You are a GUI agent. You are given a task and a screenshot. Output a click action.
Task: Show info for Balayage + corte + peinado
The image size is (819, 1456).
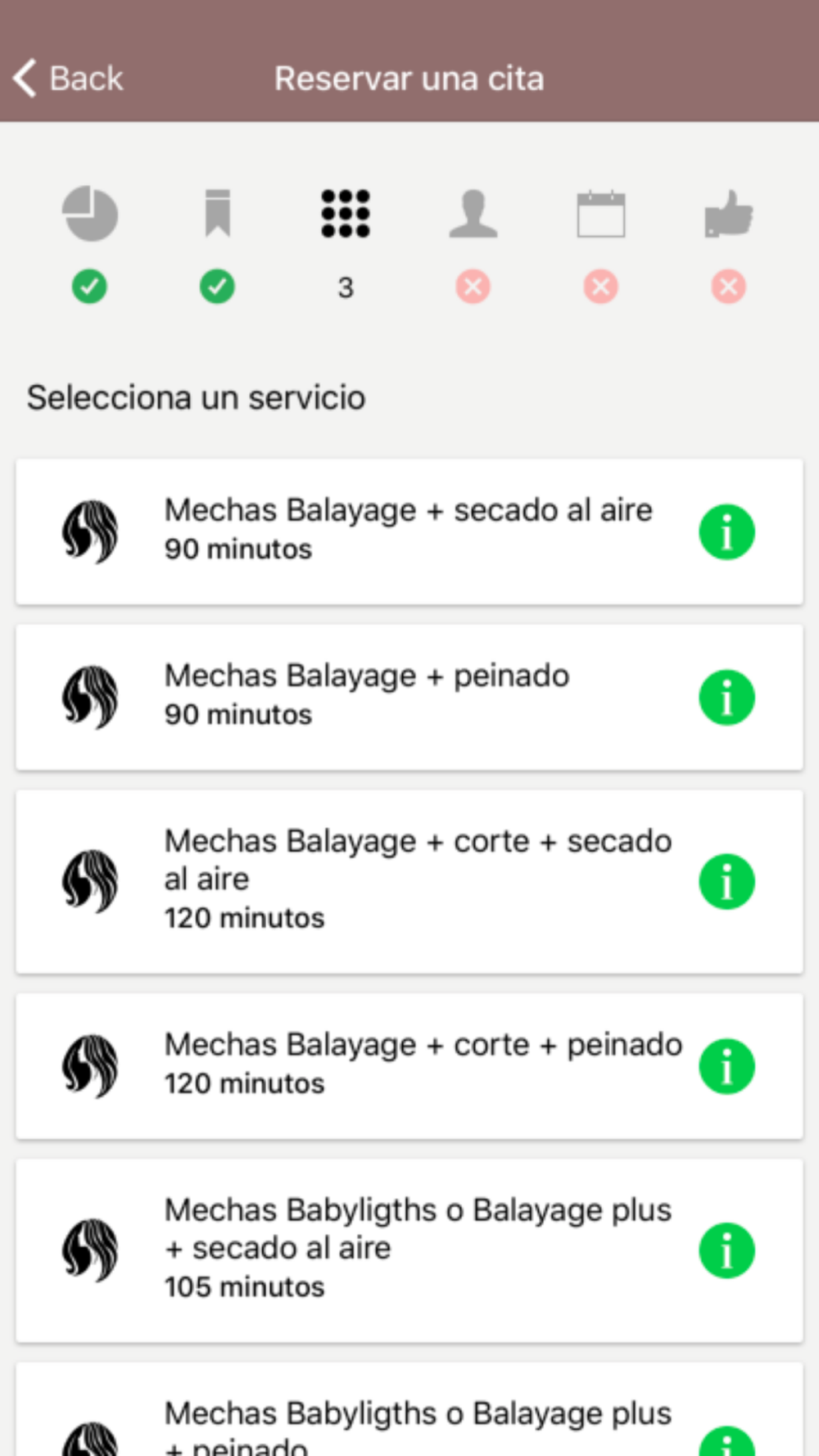[x=726, y=1067]
